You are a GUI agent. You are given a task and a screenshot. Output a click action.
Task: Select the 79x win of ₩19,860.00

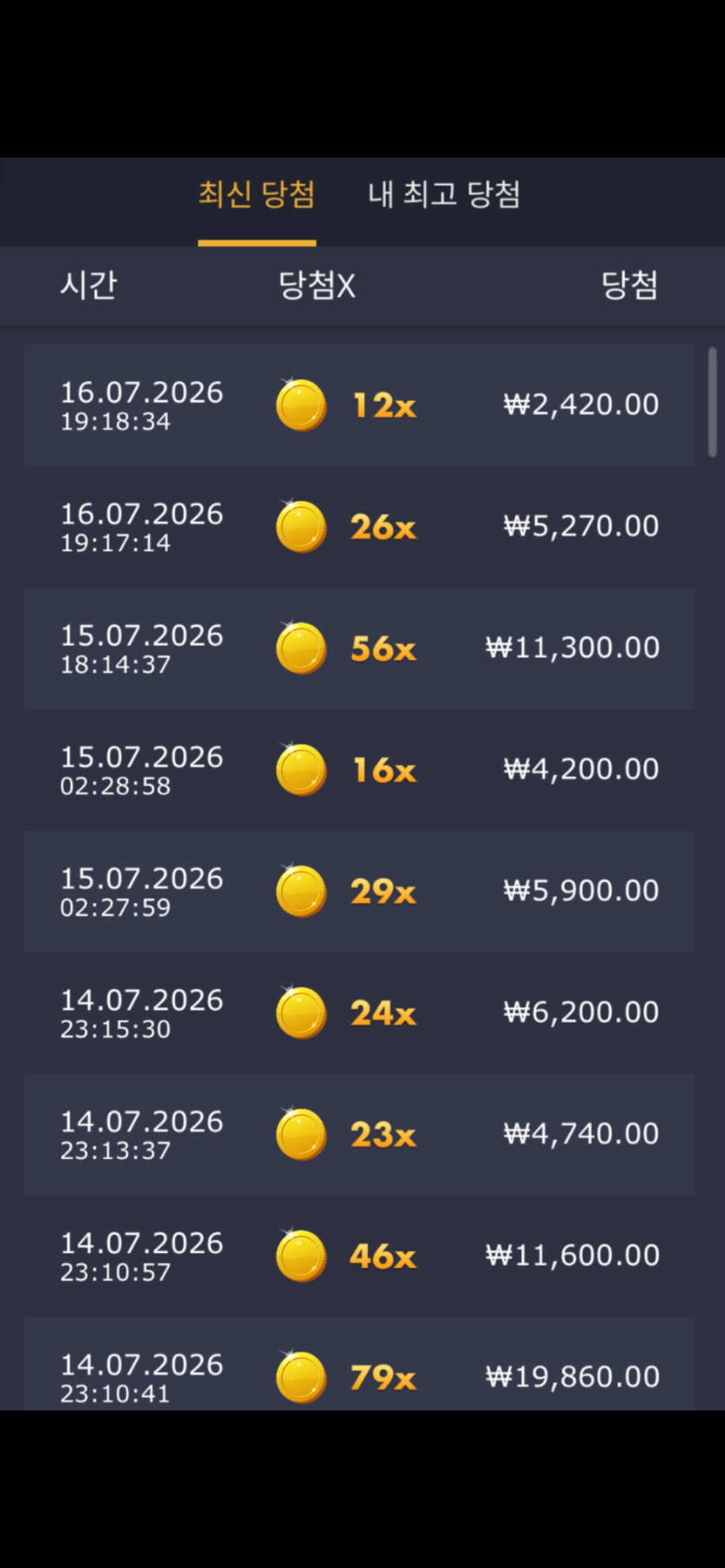tap(359, 1363)
